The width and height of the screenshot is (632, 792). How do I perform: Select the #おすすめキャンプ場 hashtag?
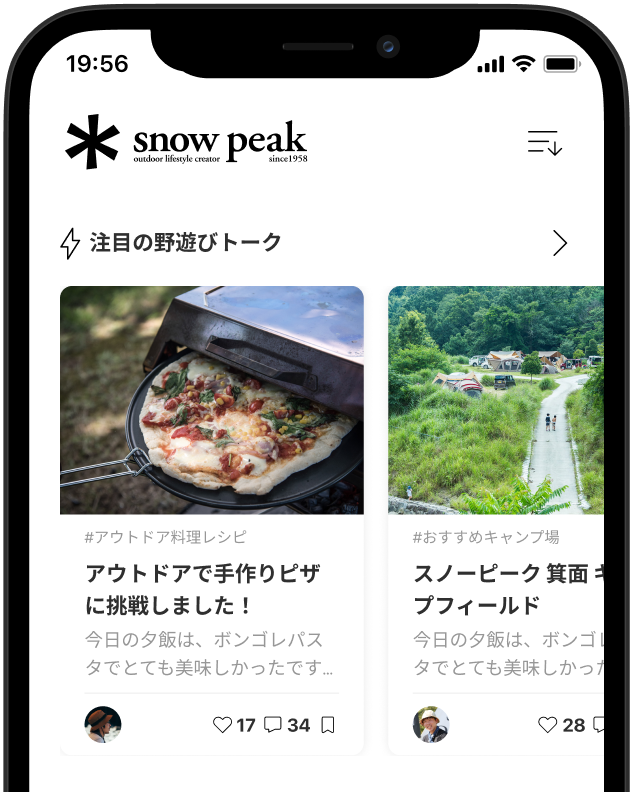click(485, 537)
